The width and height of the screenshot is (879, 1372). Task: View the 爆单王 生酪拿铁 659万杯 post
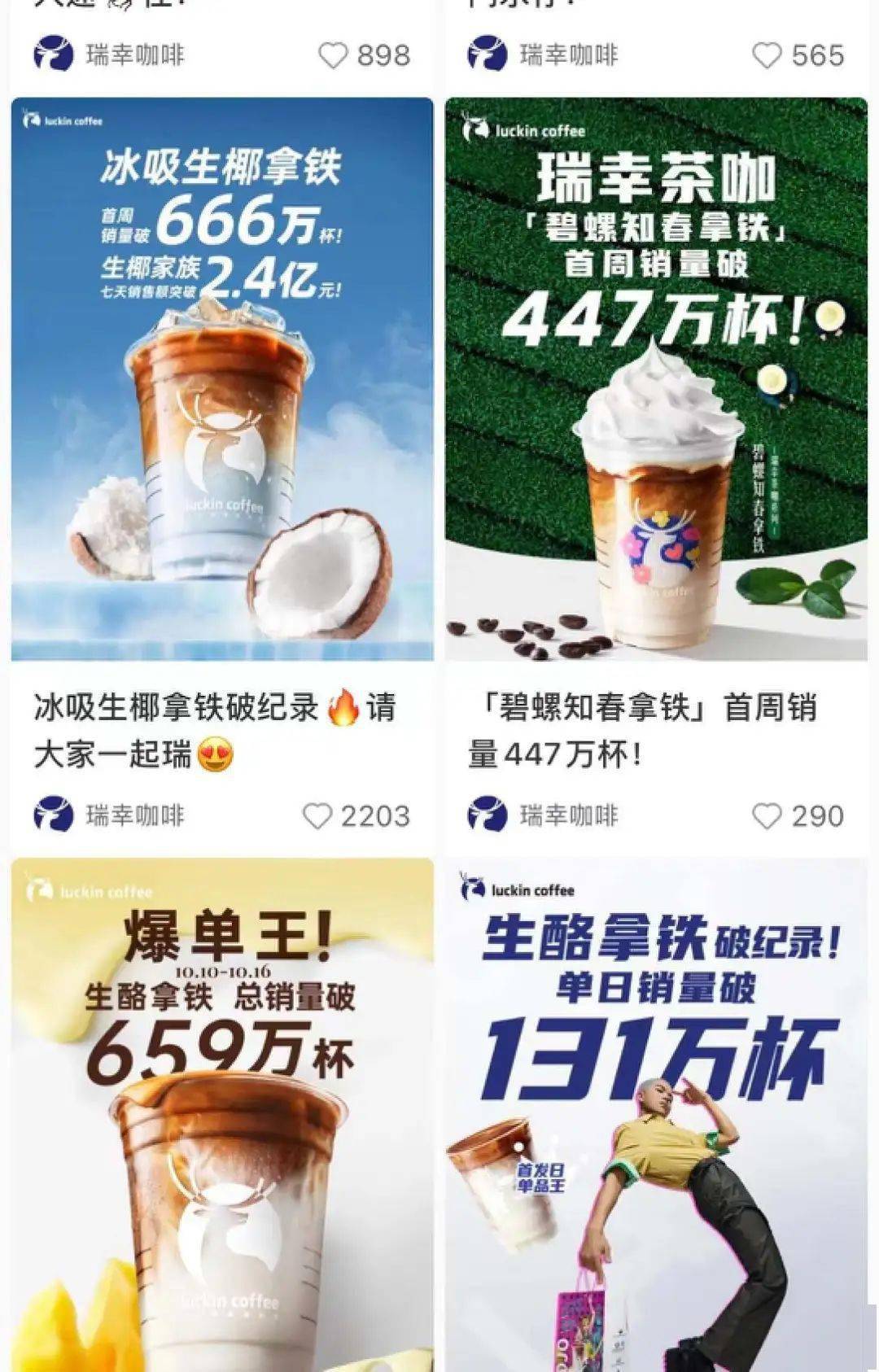tap(221, 1115)
